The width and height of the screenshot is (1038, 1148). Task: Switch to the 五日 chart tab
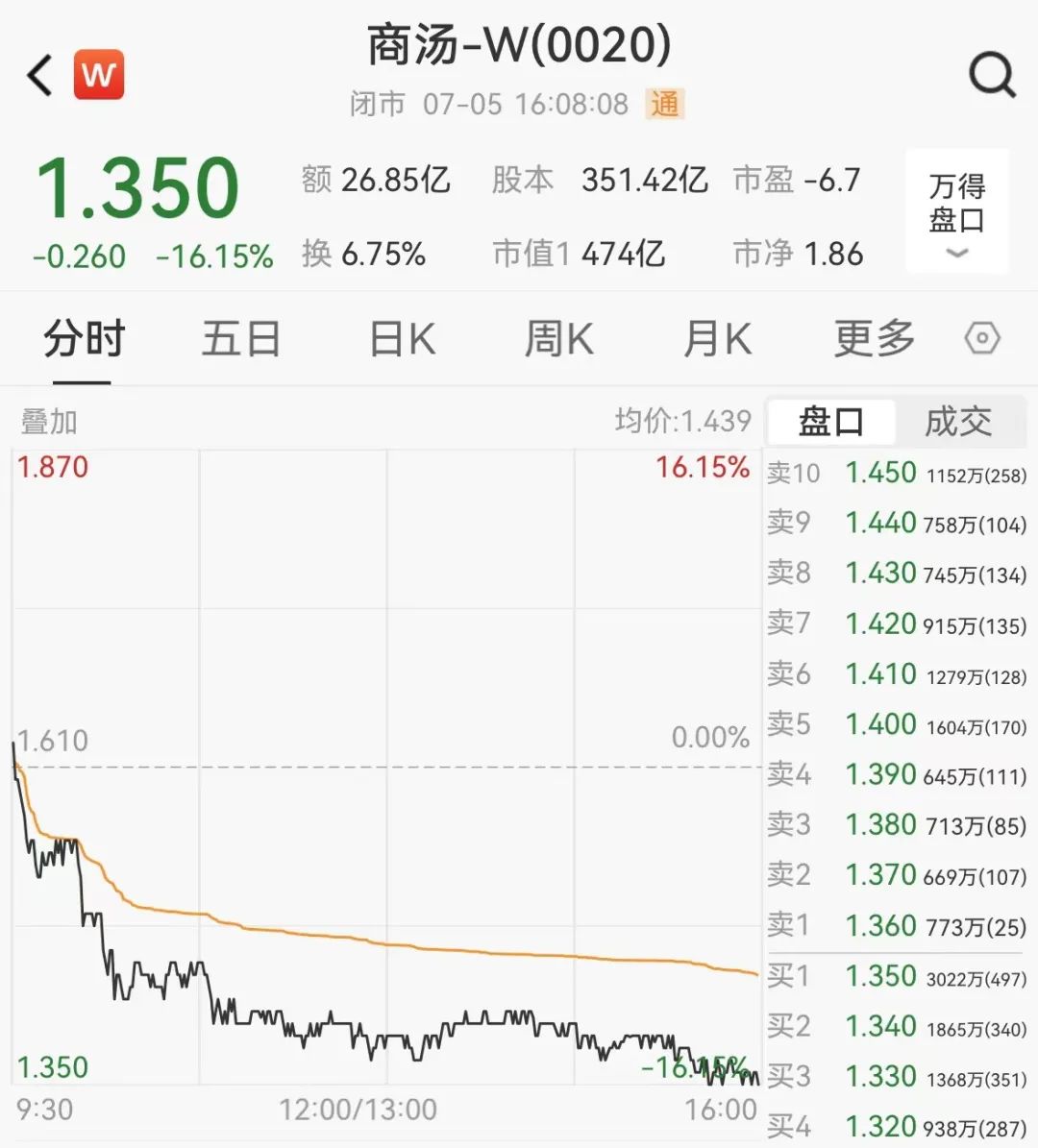(x=242, y=339)
